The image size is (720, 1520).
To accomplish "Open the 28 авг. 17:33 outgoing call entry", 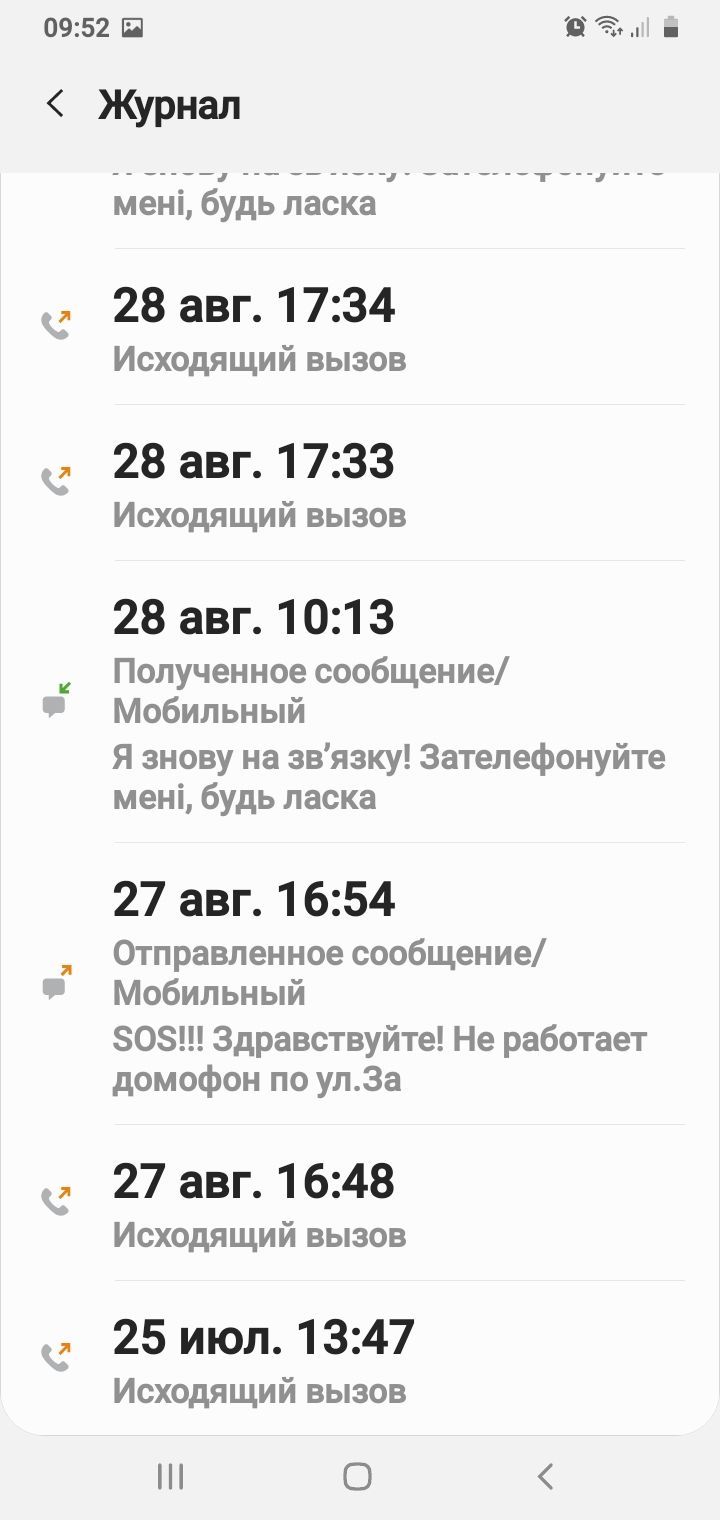I will click(360, 484).
